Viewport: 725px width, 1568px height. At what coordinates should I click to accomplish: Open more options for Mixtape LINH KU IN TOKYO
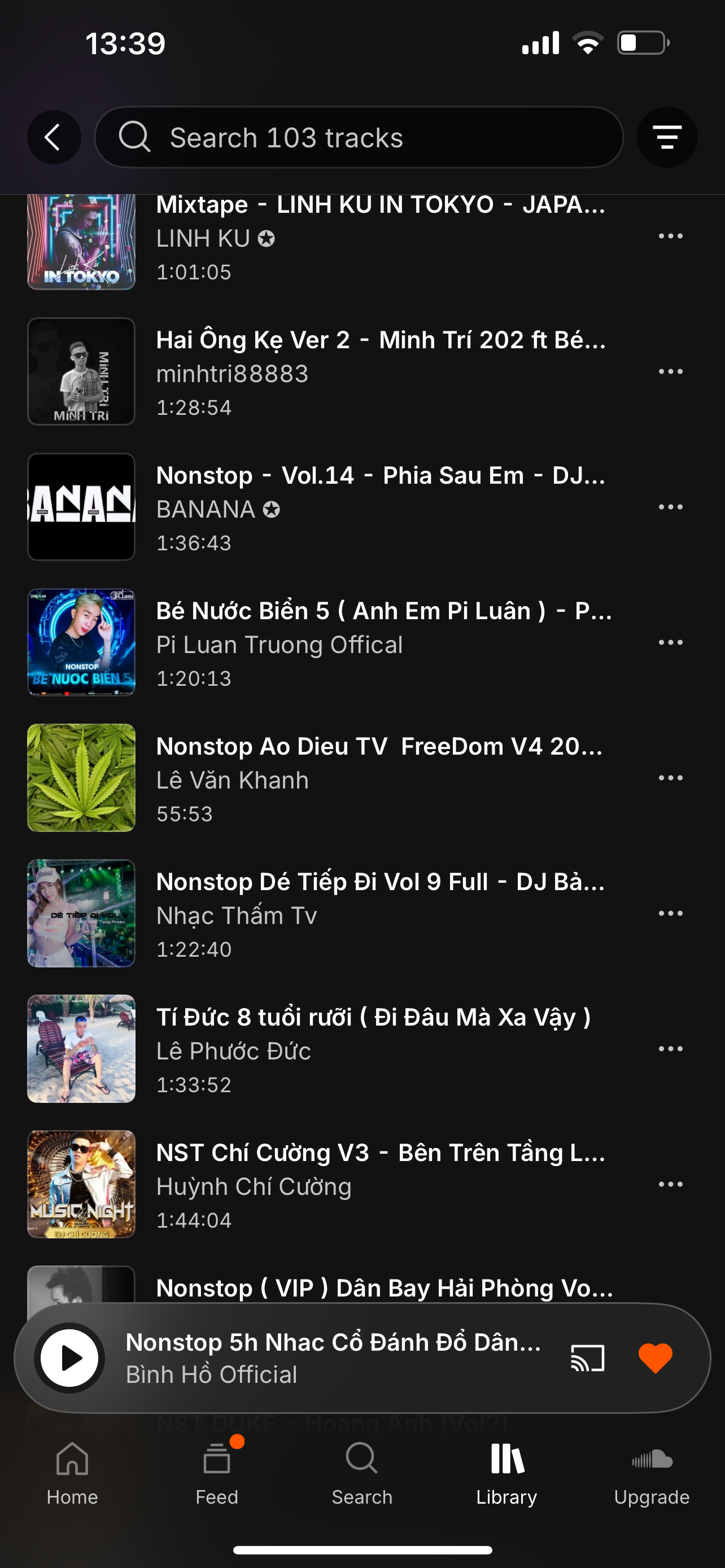pos(670,236)
